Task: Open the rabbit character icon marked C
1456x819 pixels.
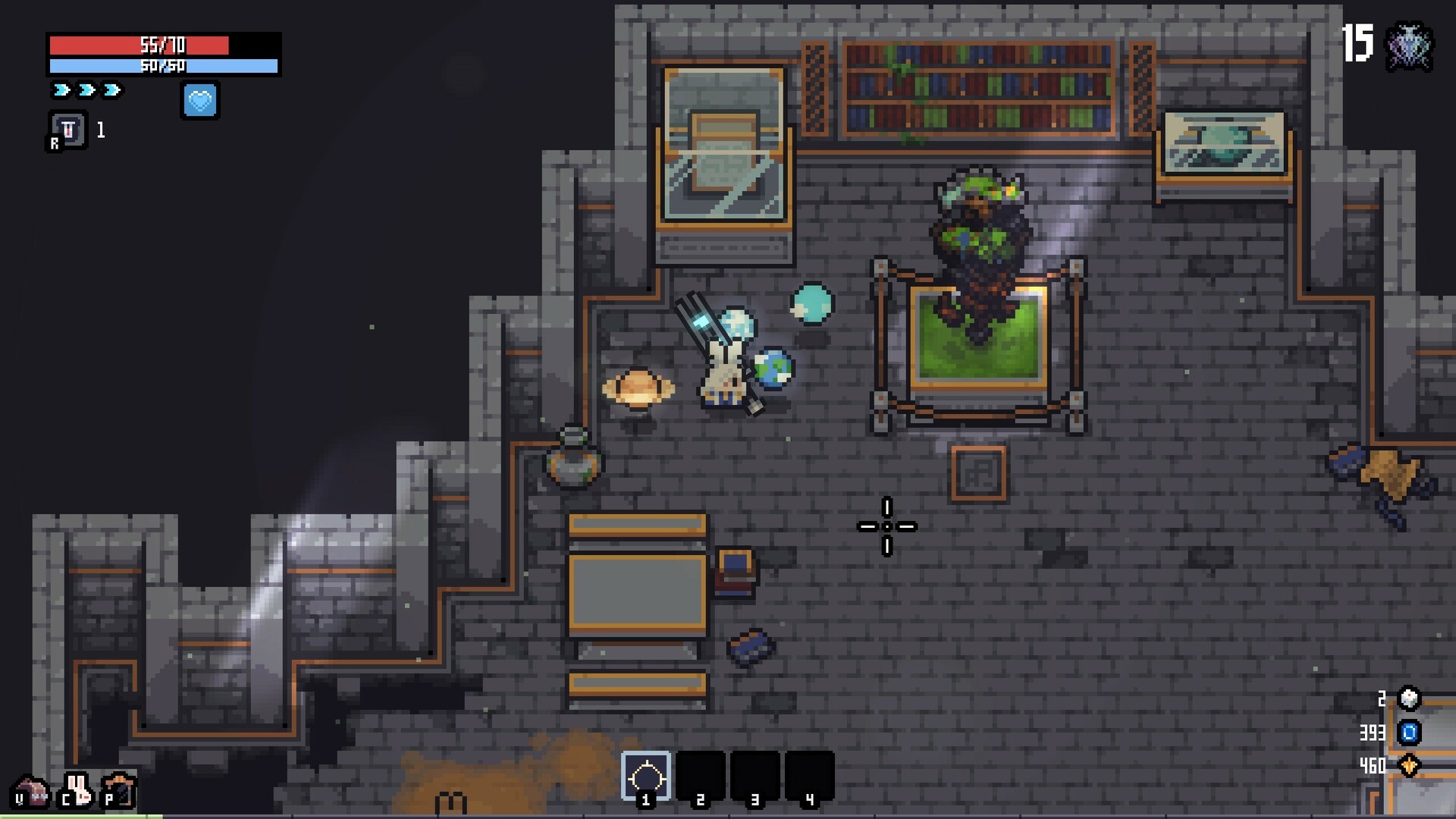Action: 76,791
